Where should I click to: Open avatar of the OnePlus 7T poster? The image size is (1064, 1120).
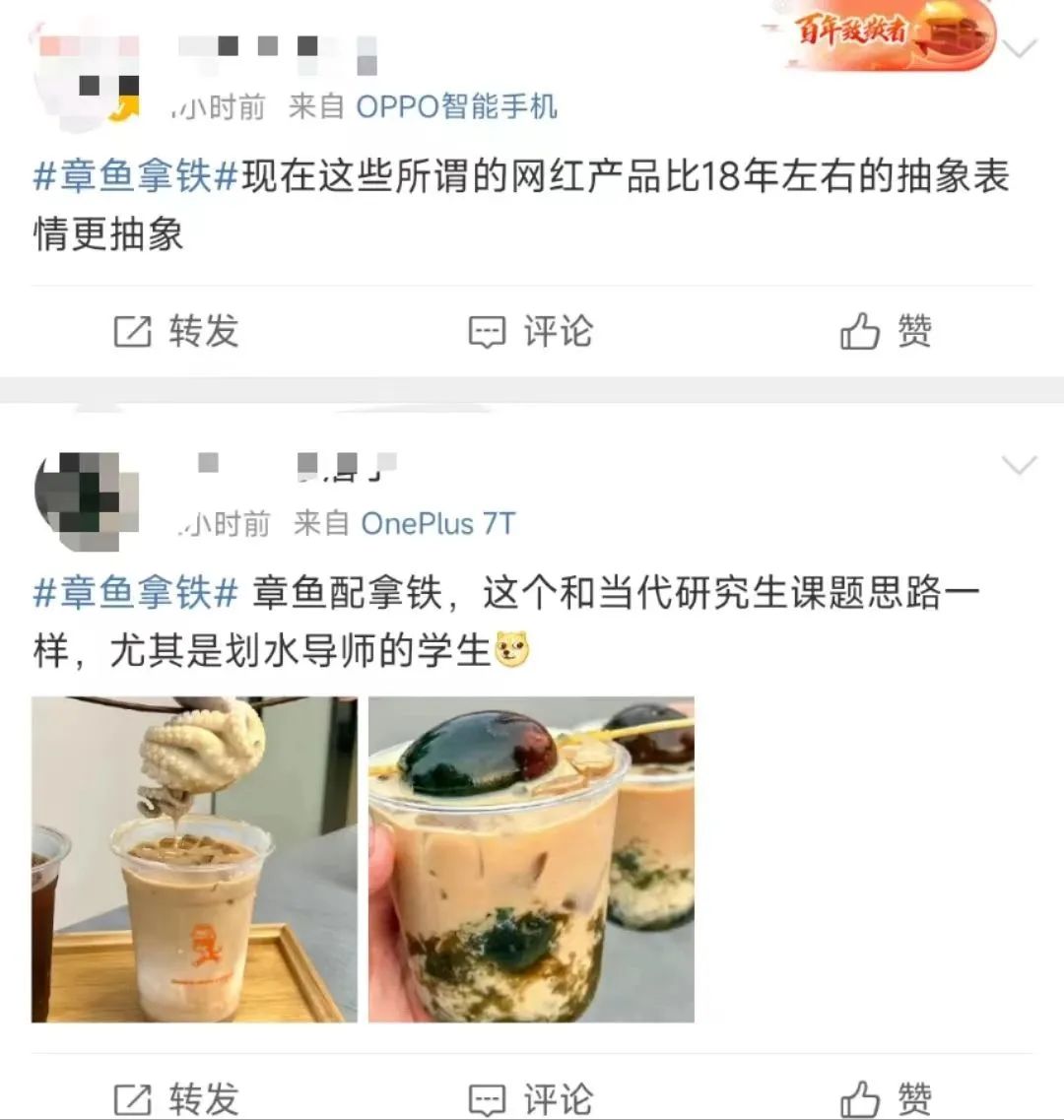click(87, 500)
